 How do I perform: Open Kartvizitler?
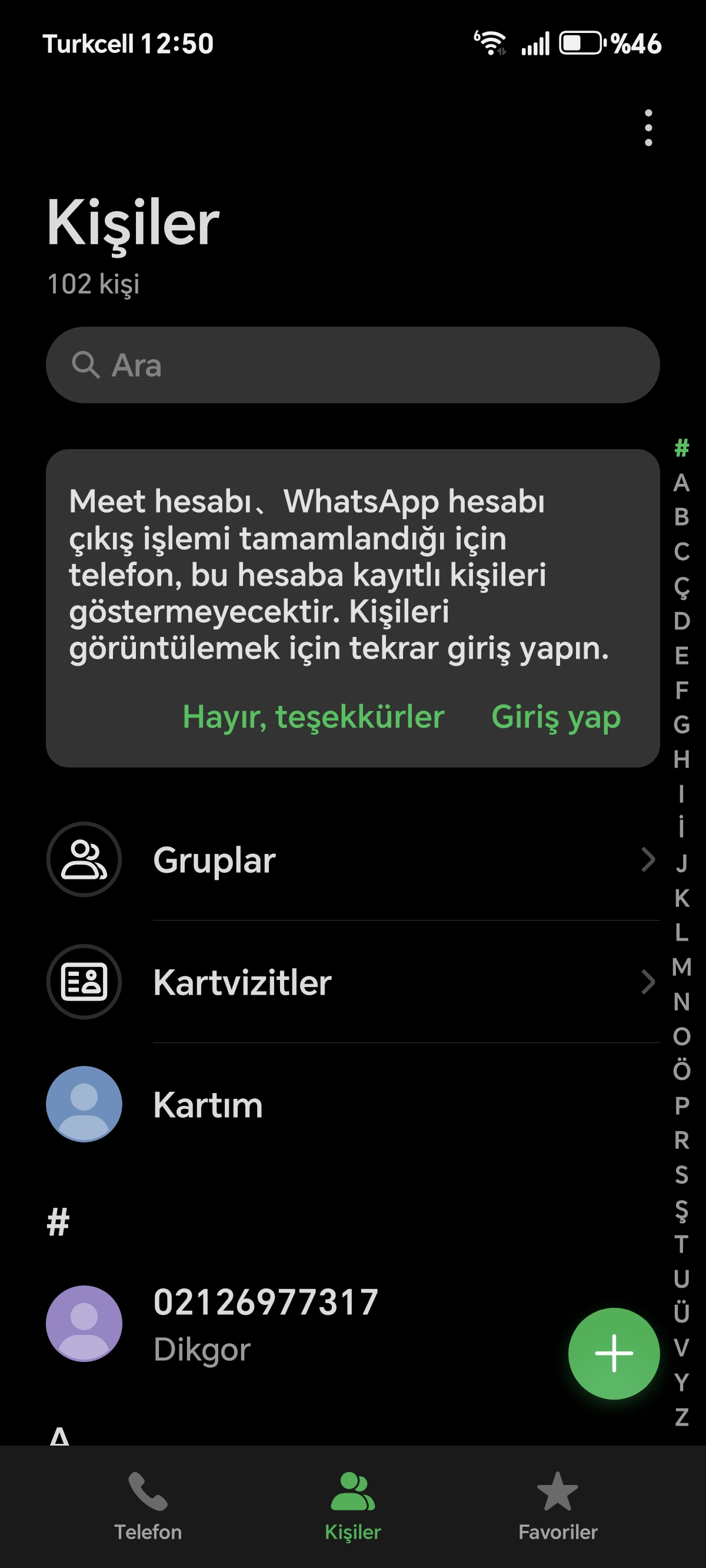point(353,982)
